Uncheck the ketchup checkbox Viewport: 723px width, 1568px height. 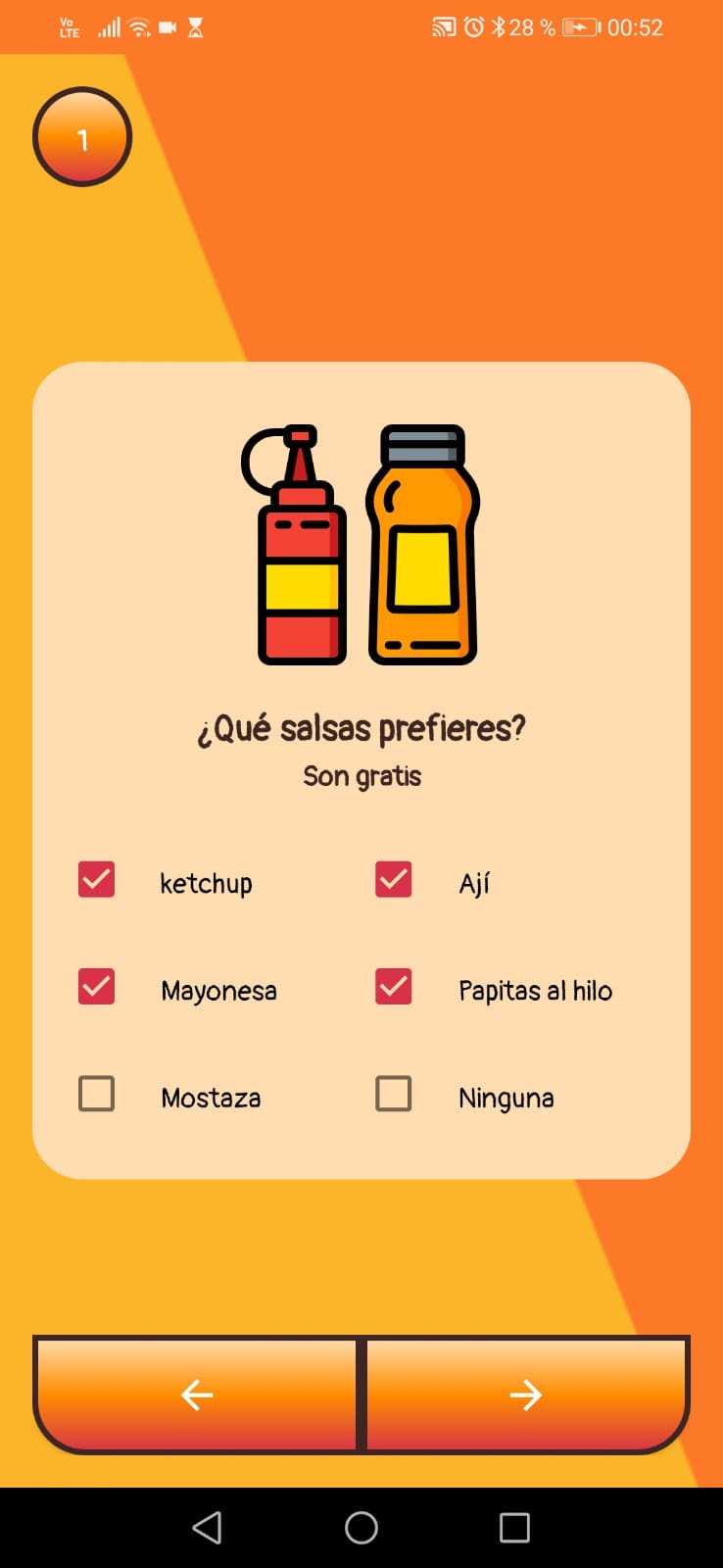tap(96, 880)
